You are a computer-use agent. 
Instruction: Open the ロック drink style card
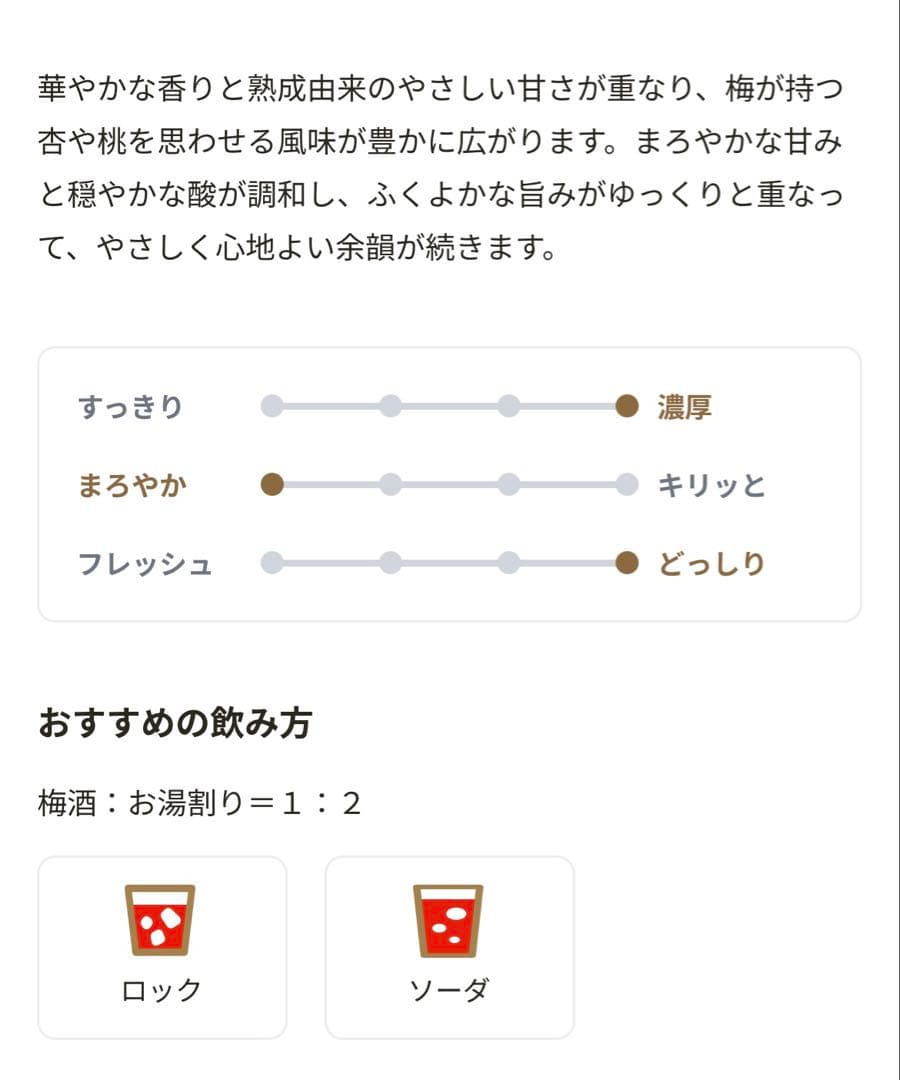coord(162,945)
